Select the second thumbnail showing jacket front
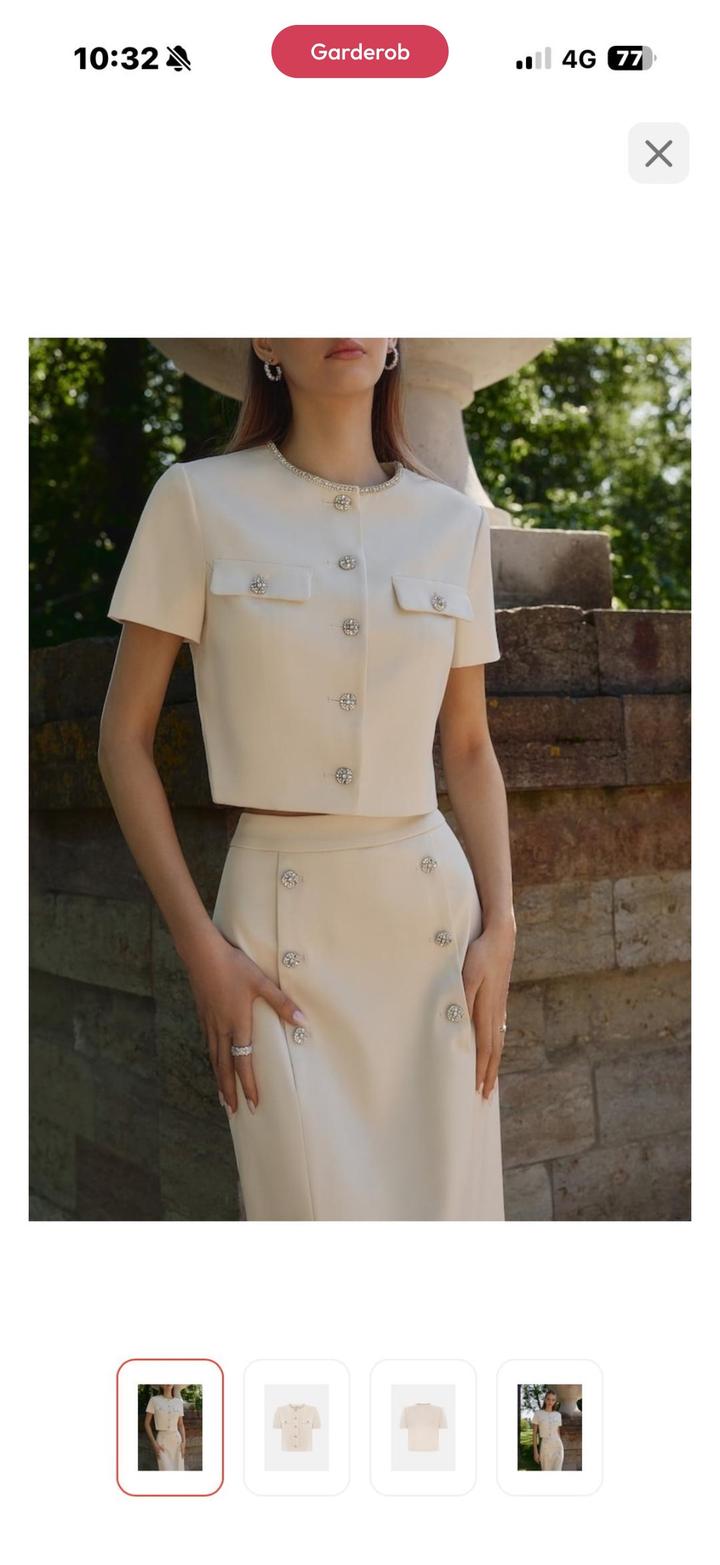The image size is (720, 1565). pos(296,1426)
